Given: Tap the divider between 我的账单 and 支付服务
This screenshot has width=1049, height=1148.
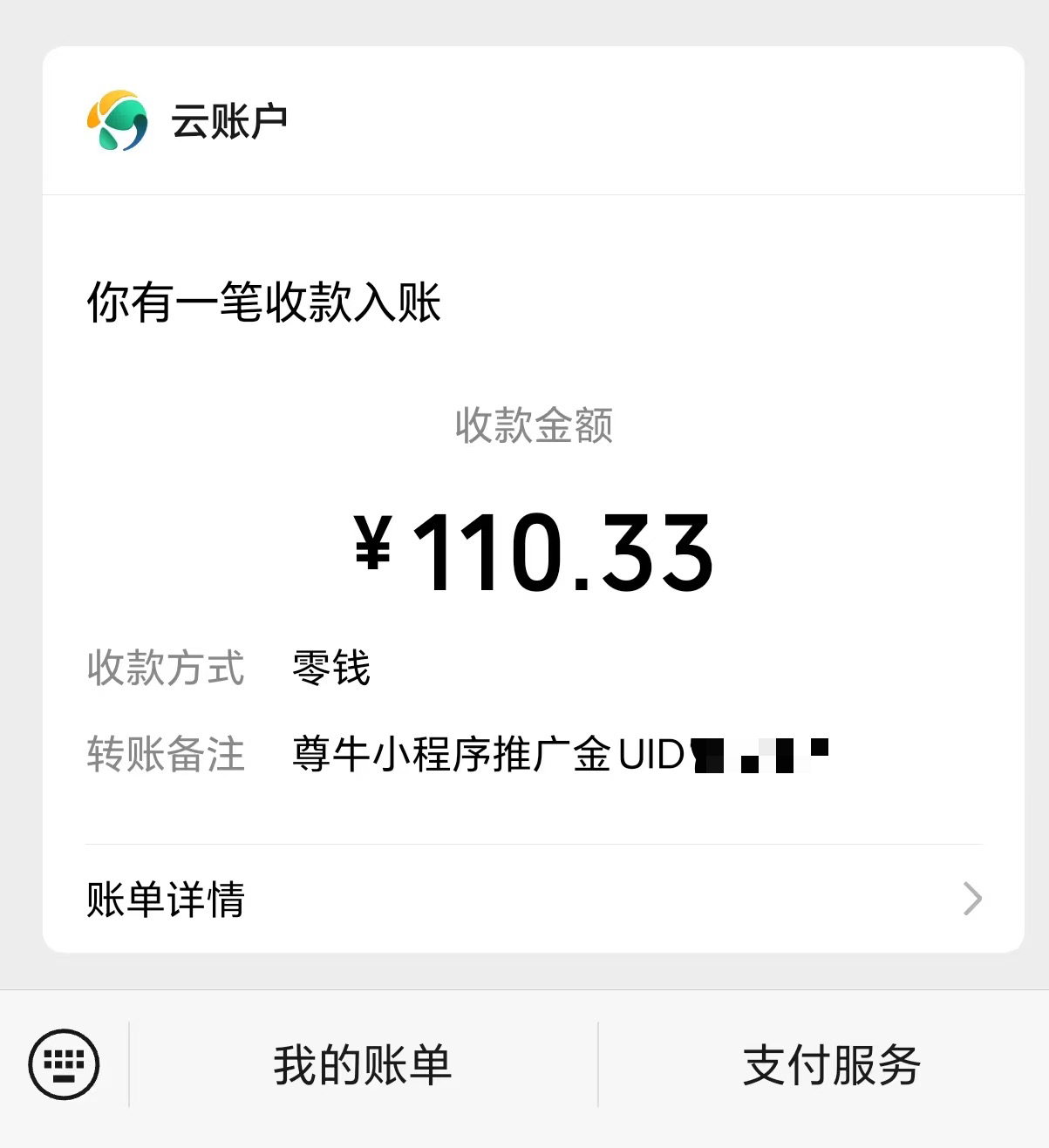Looking at the screenshot, I should pos(598,1063).
